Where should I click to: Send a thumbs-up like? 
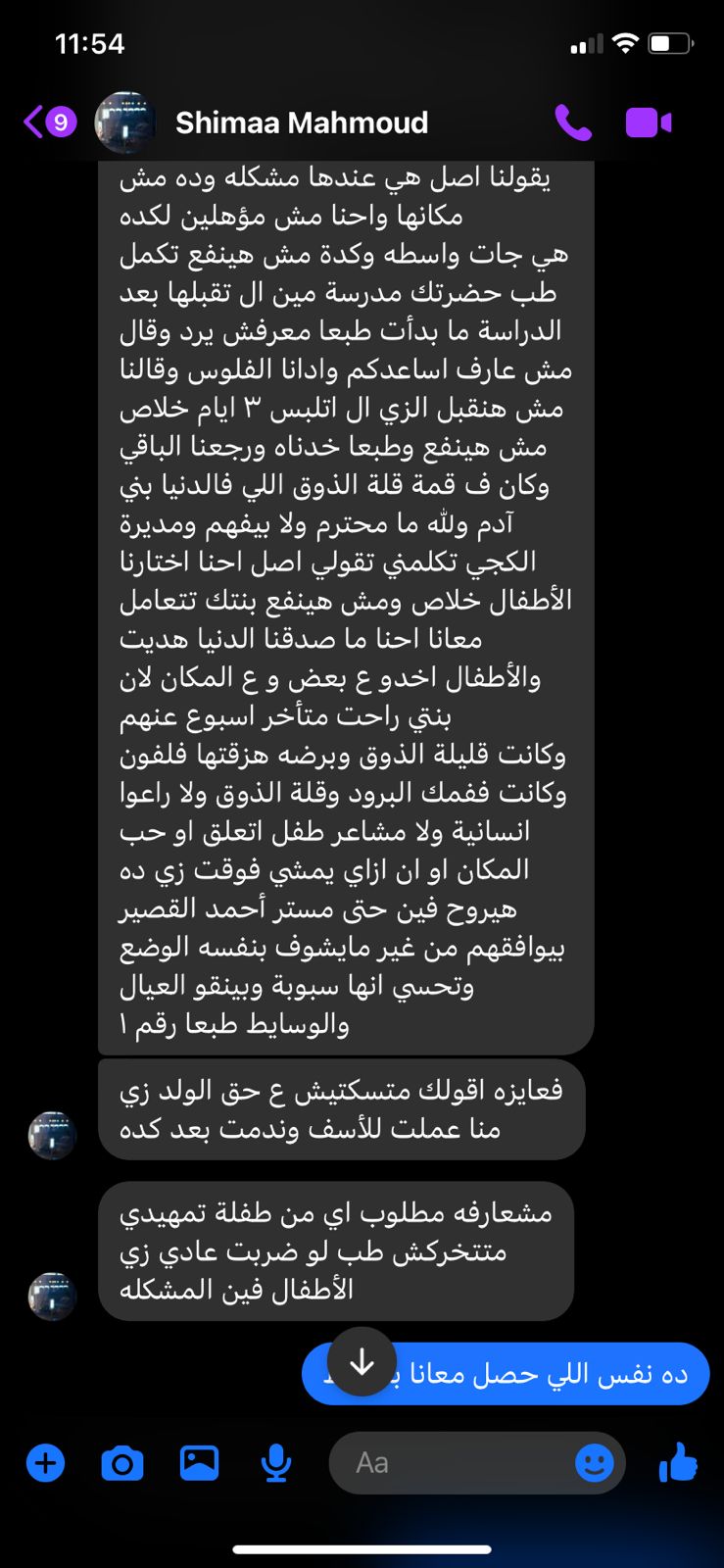click(x=678, y=1463)
